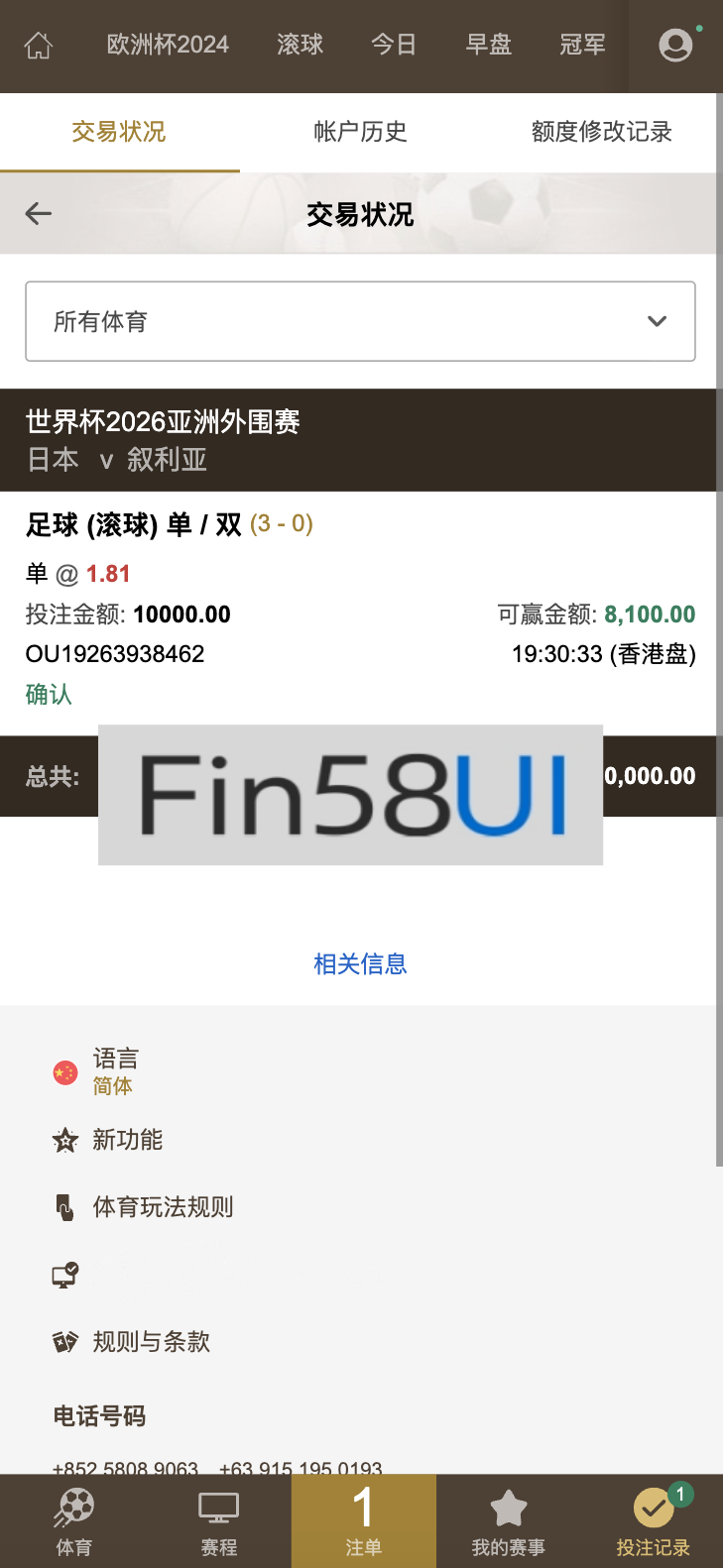The image size is (724, 1568).
Task: Click the back arrow on 交易状况 header
Action: point(38,213)
